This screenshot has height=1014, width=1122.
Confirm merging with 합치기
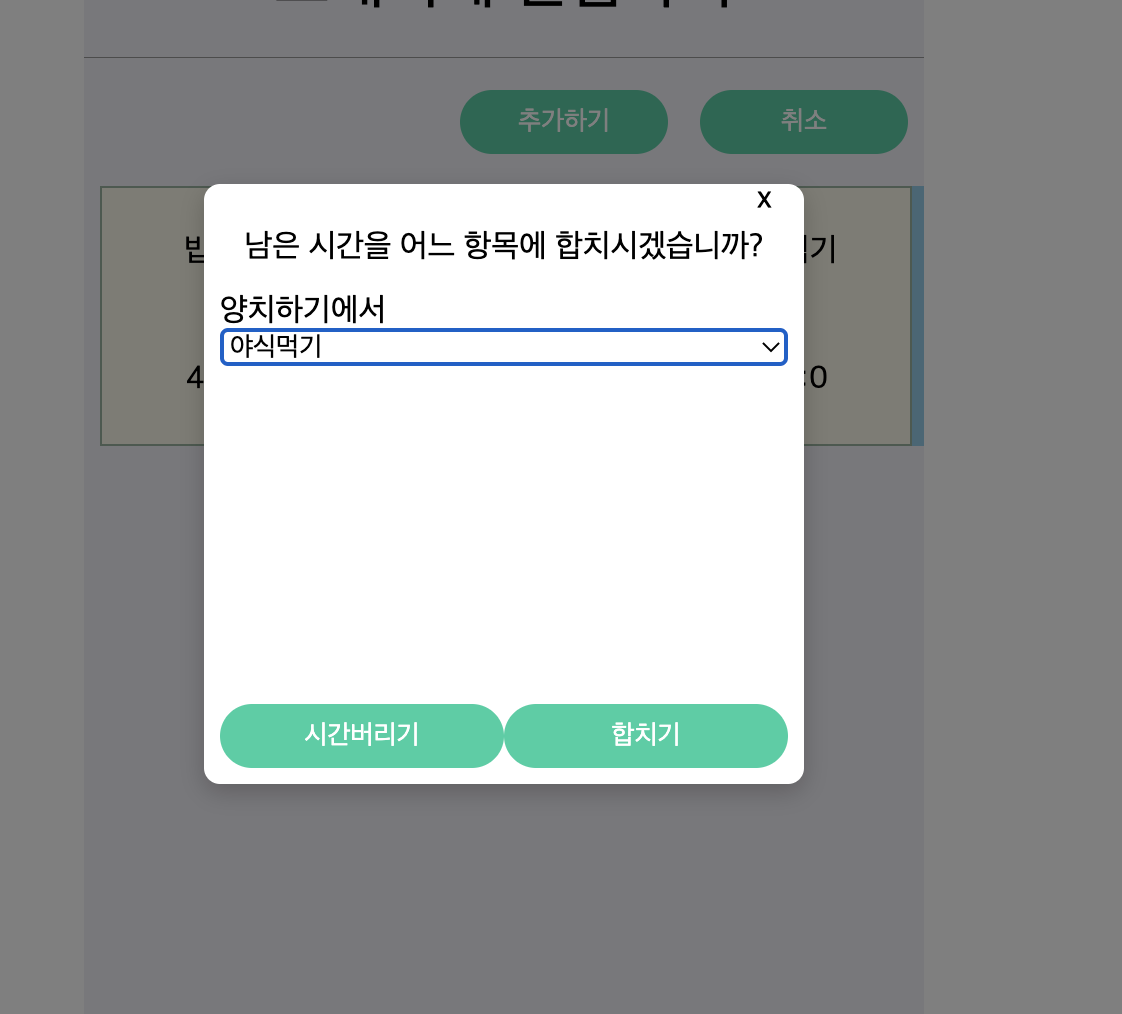646,736
